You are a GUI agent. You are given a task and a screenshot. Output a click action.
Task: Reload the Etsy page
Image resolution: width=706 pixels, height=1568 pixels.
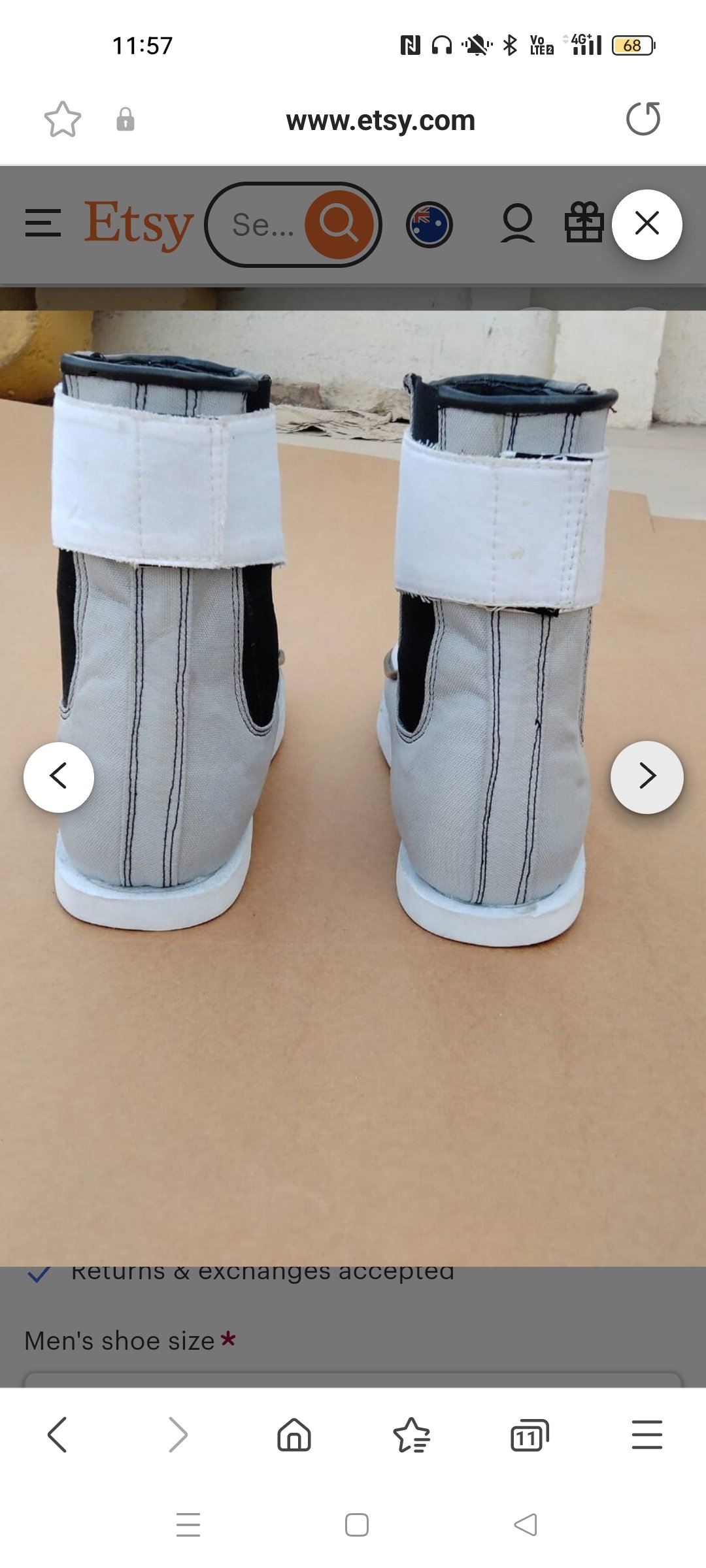pos(643,119)
